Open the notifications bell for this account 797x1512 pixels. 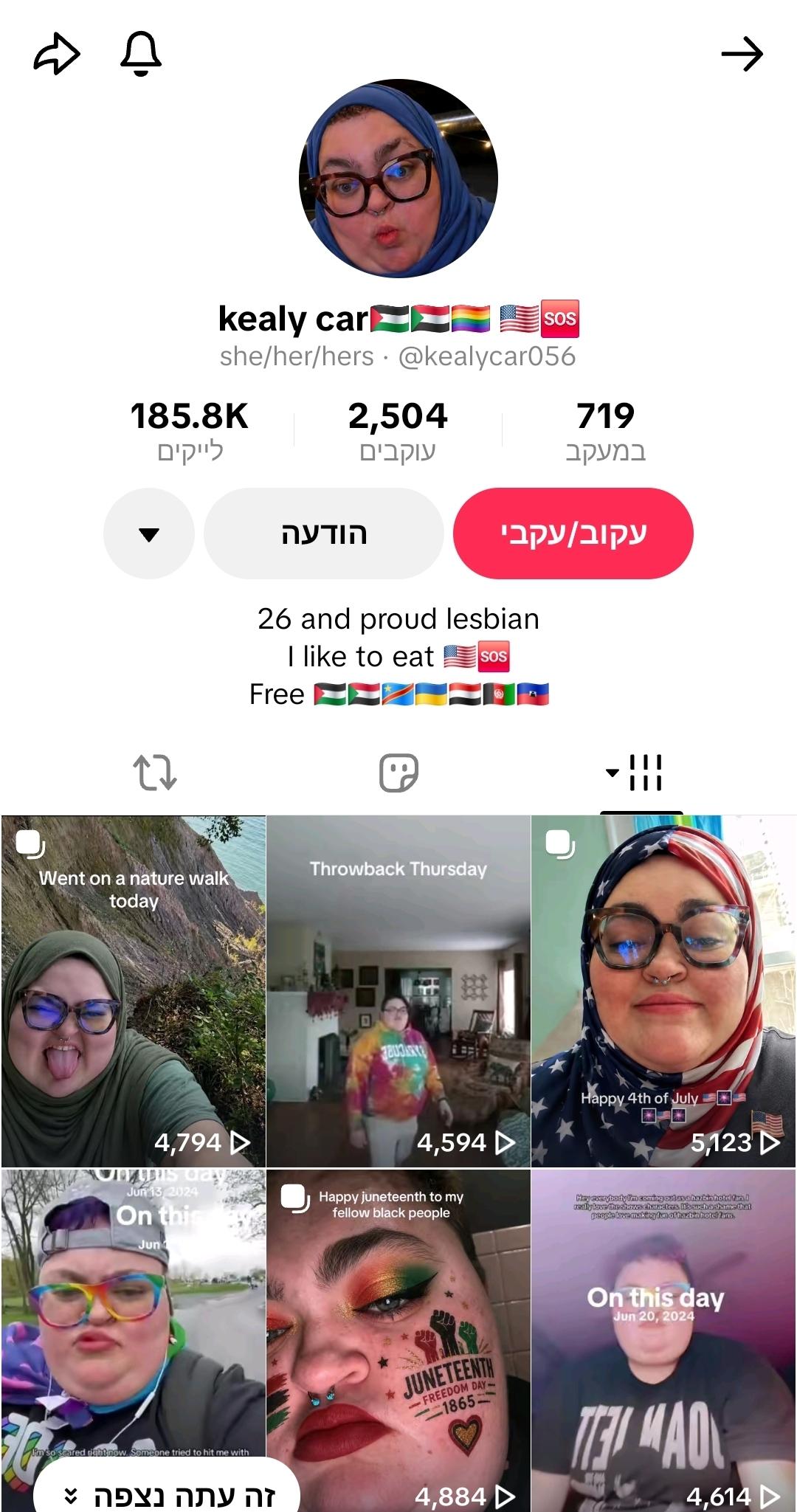(140, 54)
